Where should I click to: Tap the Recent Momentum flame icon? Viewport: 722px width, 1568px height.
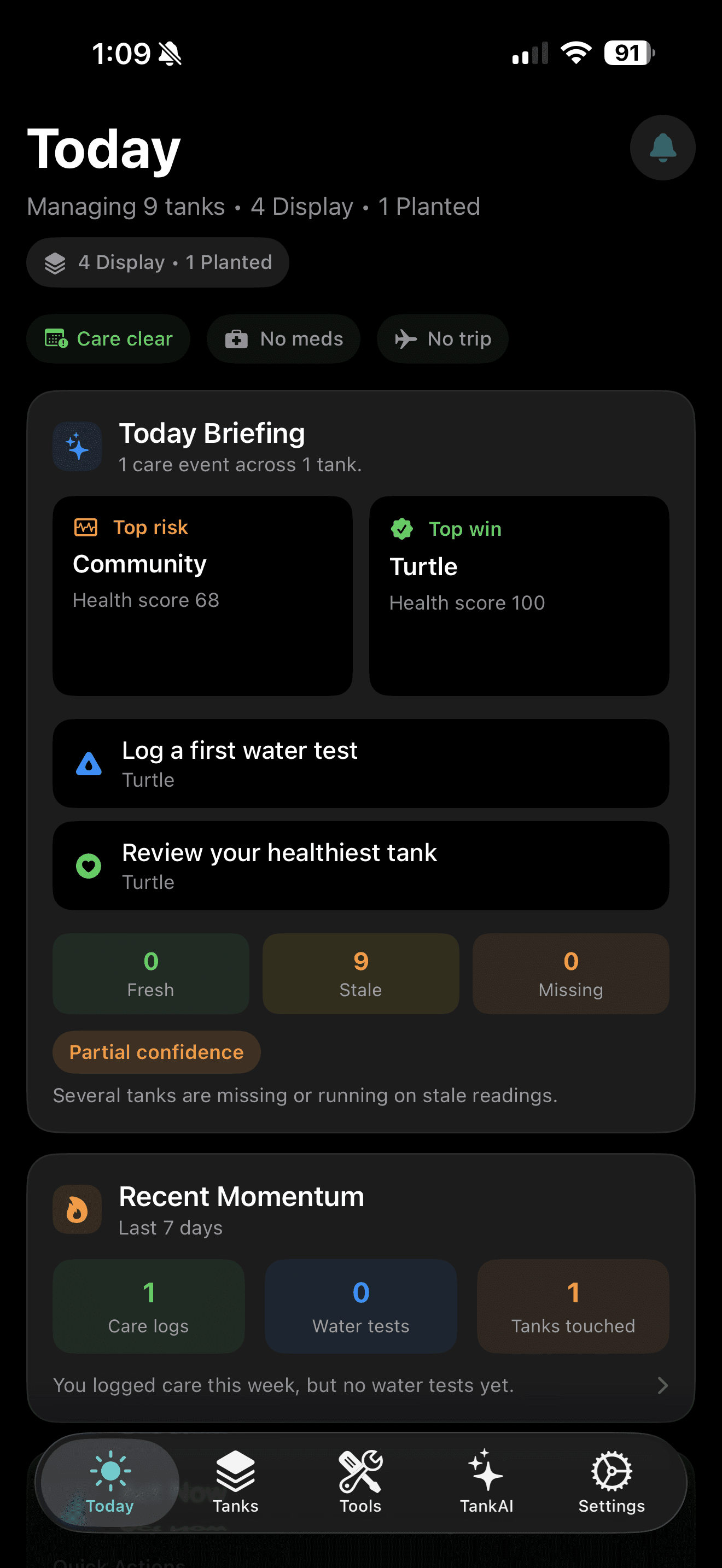tap(77, 1210)
